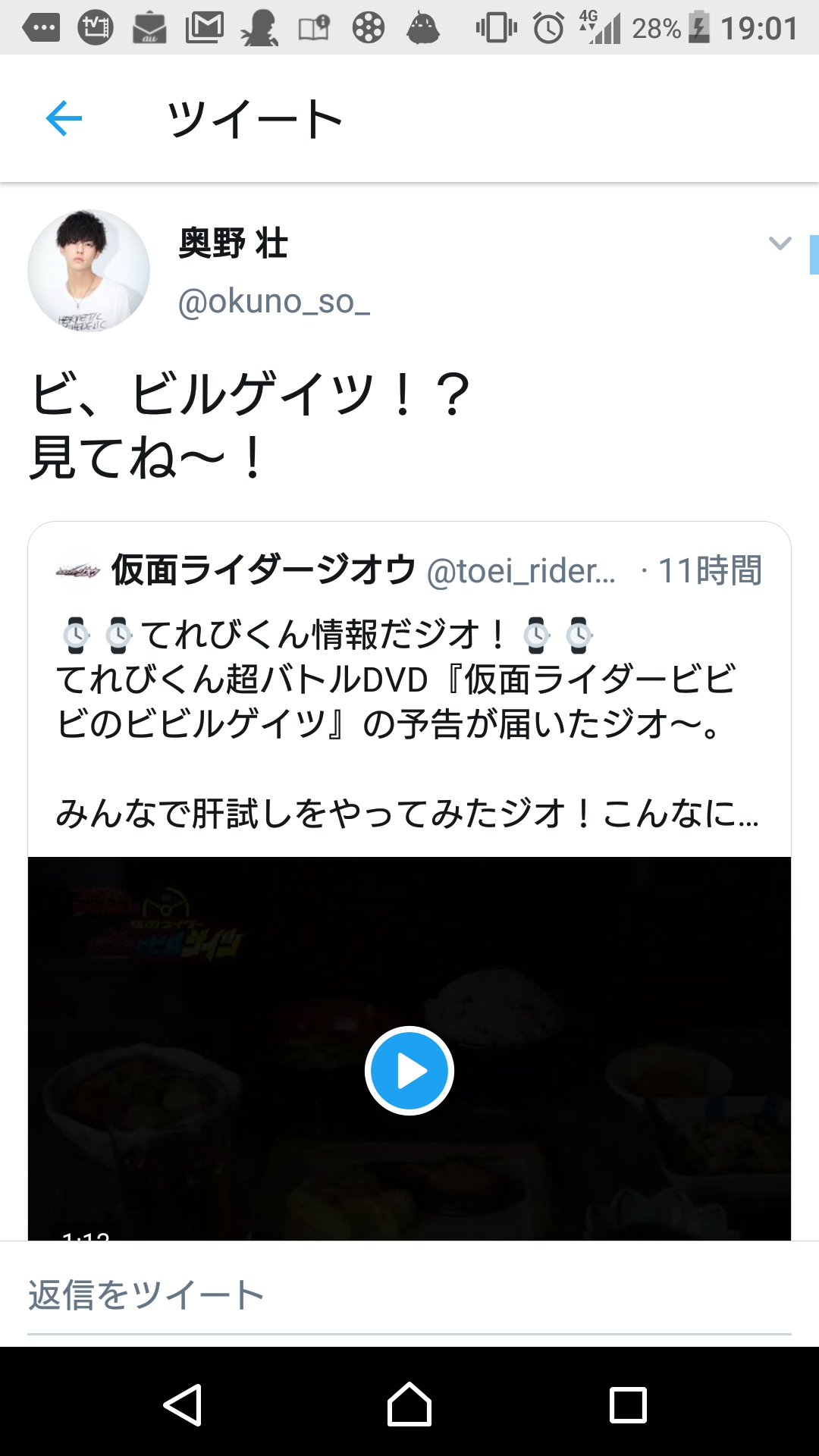Go back using the blue arrow
Image resolution: width=819 pixels, height=1456 pixels.
coord(64,119)
